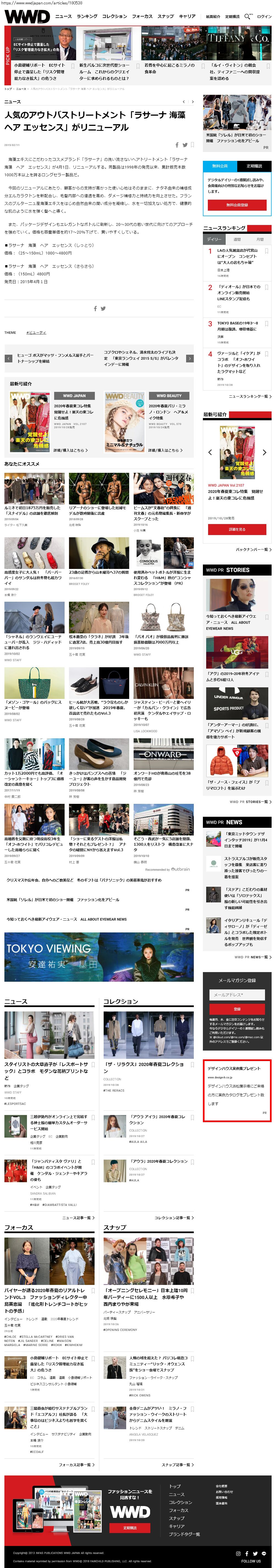Open the スナップ nav section

click(x=165, y=17)
